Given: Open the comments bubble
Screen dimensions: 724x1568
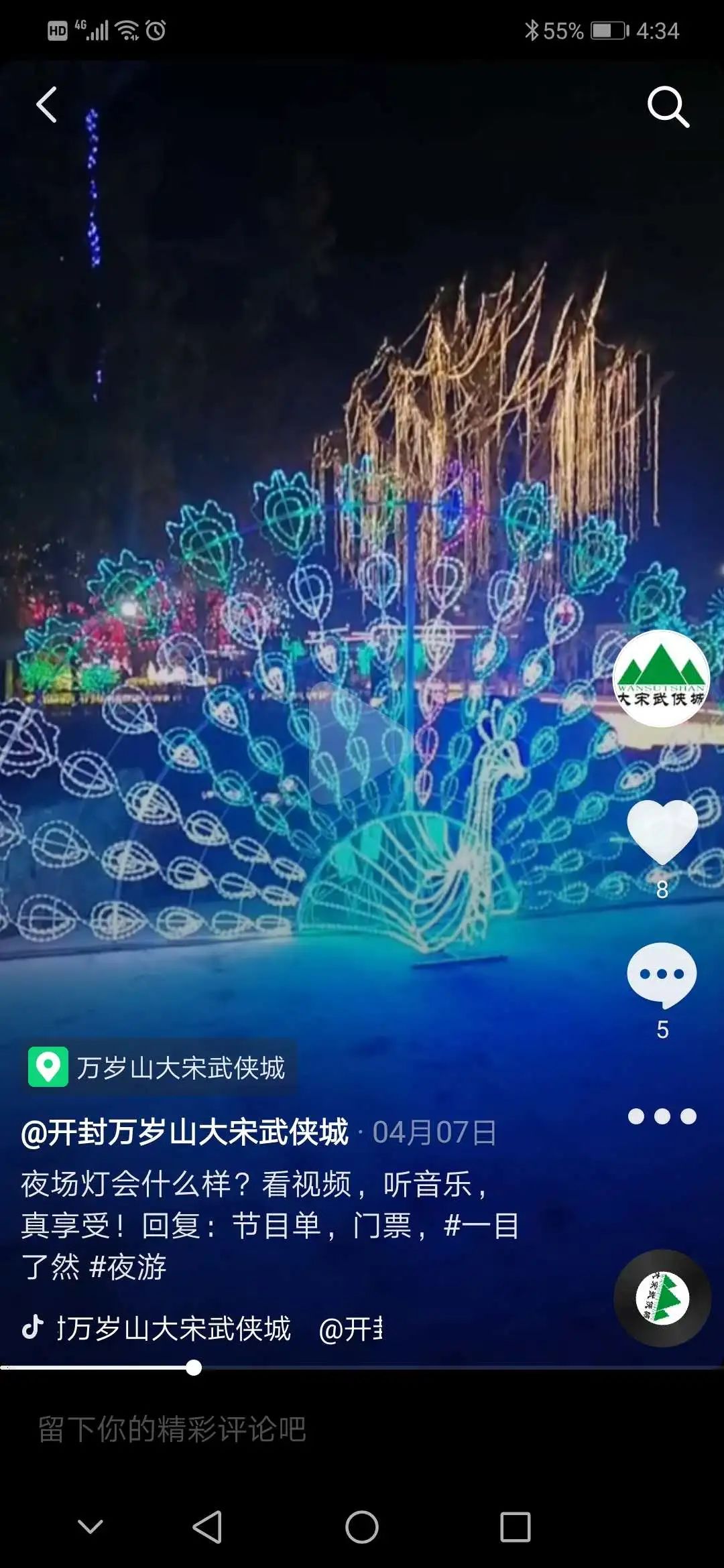Looking at the screenshot, I should pos(662,975).
